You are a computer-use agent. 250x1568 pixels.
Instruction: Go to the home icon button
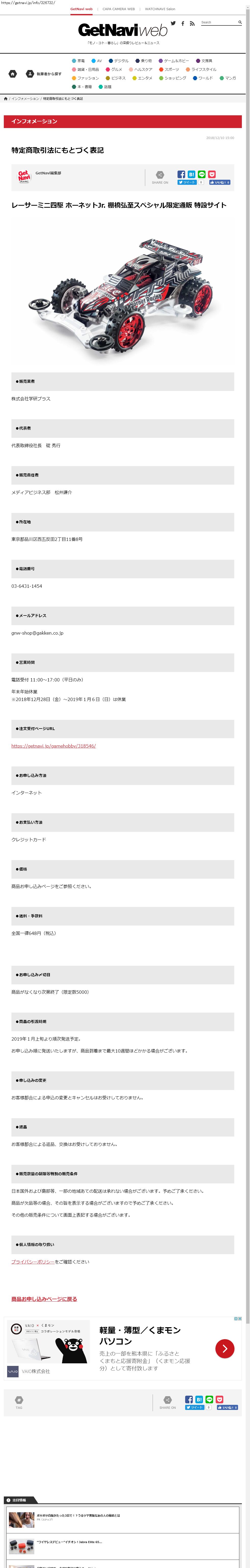coord(13,74)
